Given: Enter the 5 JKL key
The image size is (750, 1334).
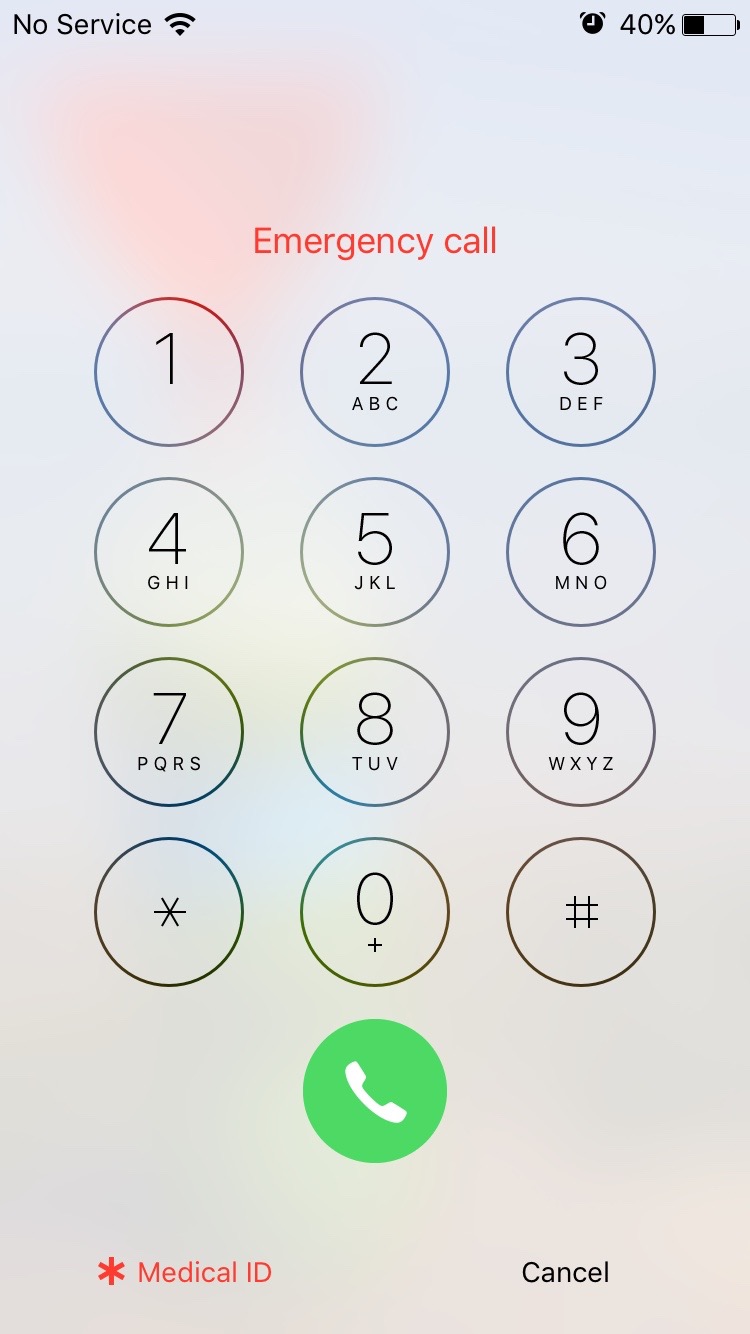Looking at the screenshot, I should click(375, 552).
